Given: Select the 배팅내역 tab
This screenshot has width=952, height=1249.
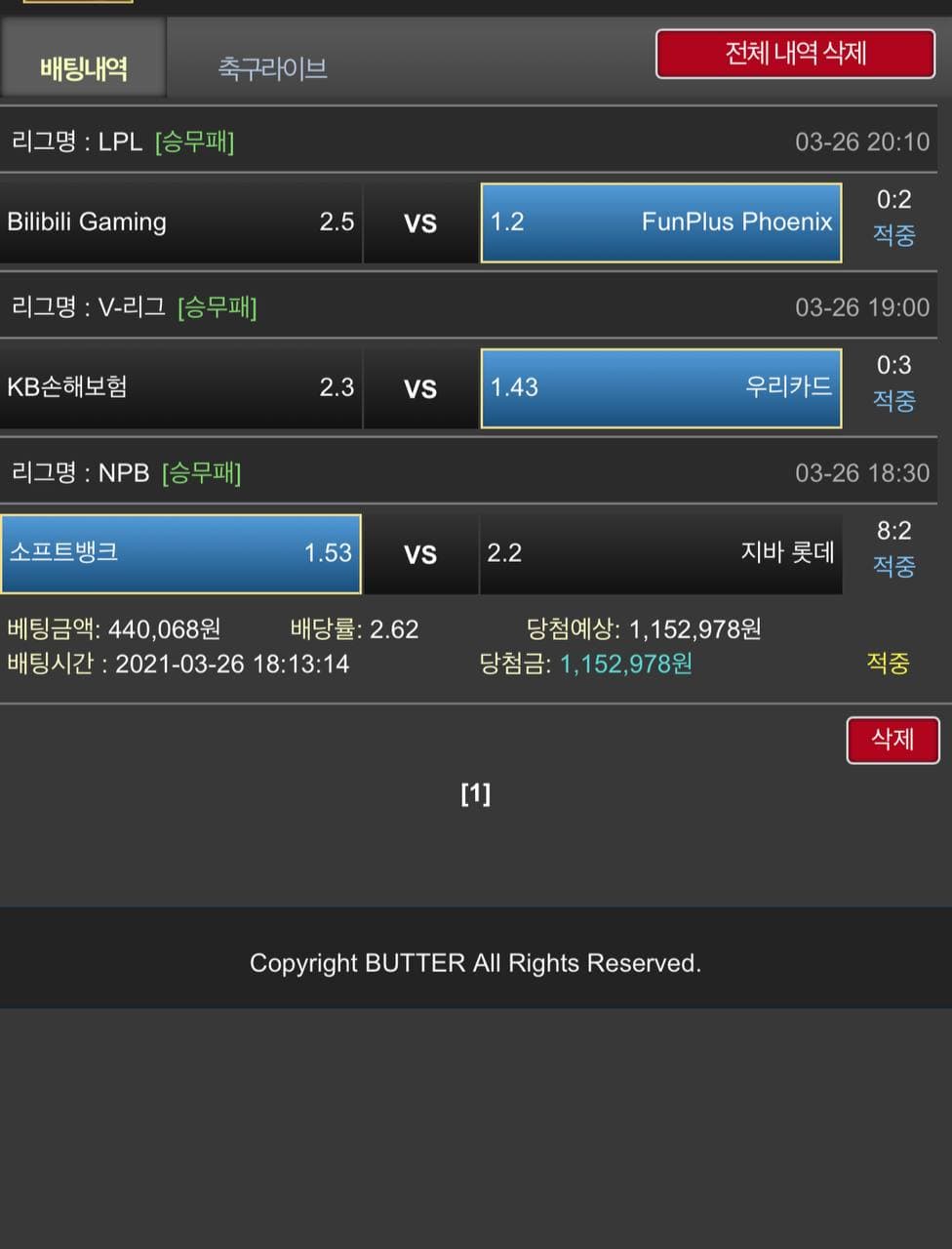Looking at the screenshot, I should pyautogui.click(x=84, y=68).
